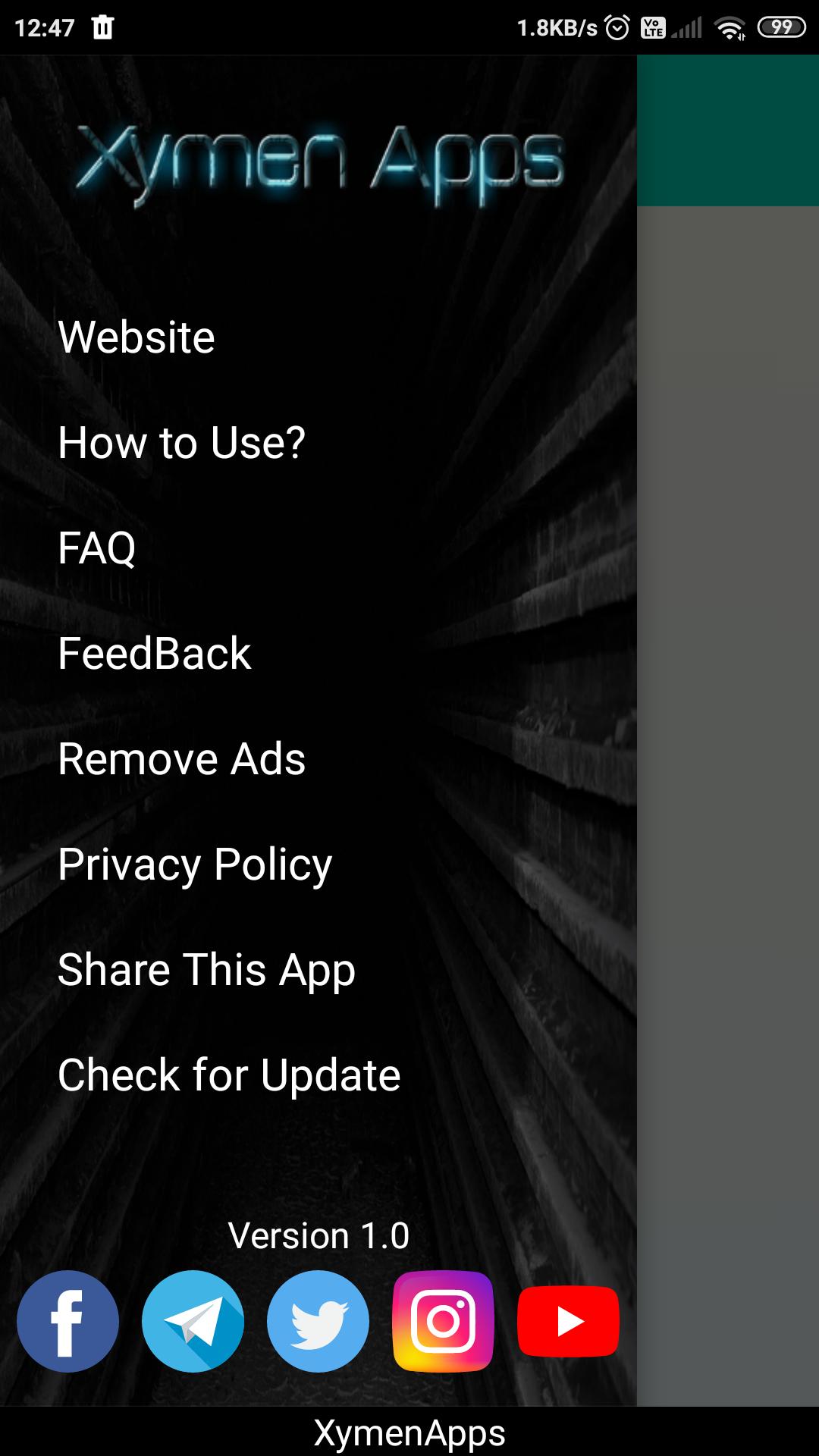Open the Telegram channel icon
This screenshot has width=819, height=1456.
193,1322
